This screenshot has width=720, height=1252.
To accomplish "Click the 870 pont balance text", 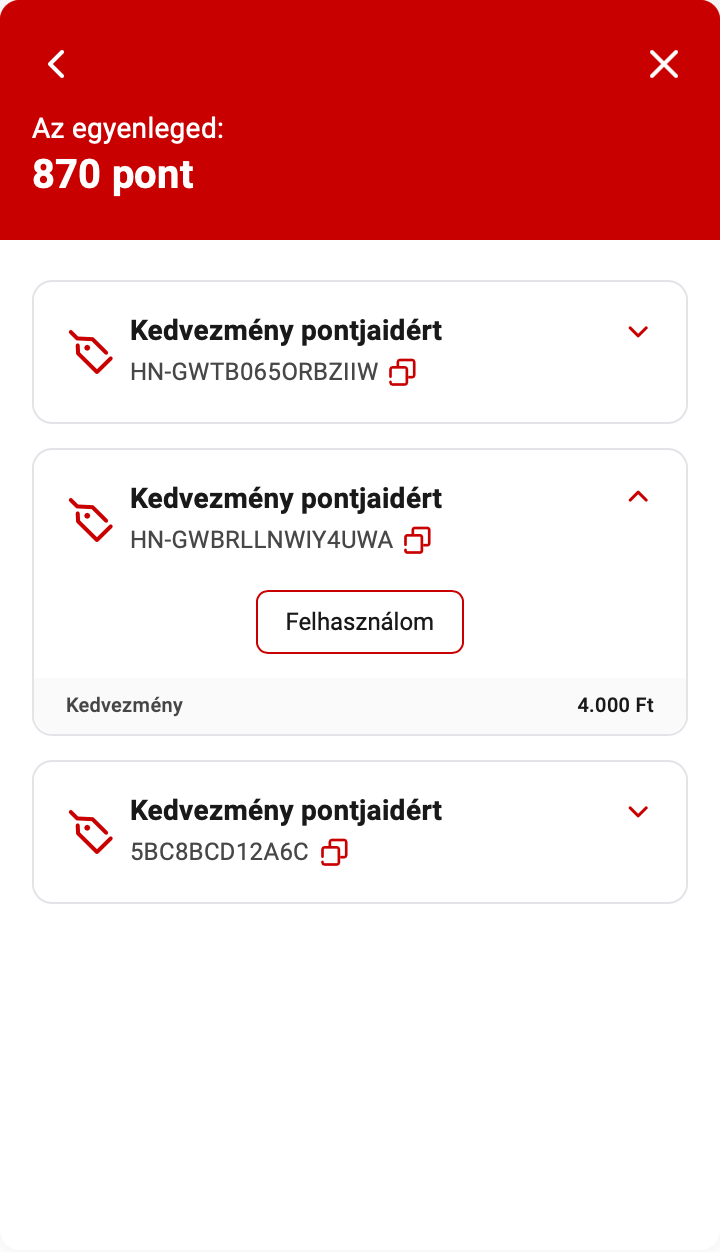I will point(112,175).
